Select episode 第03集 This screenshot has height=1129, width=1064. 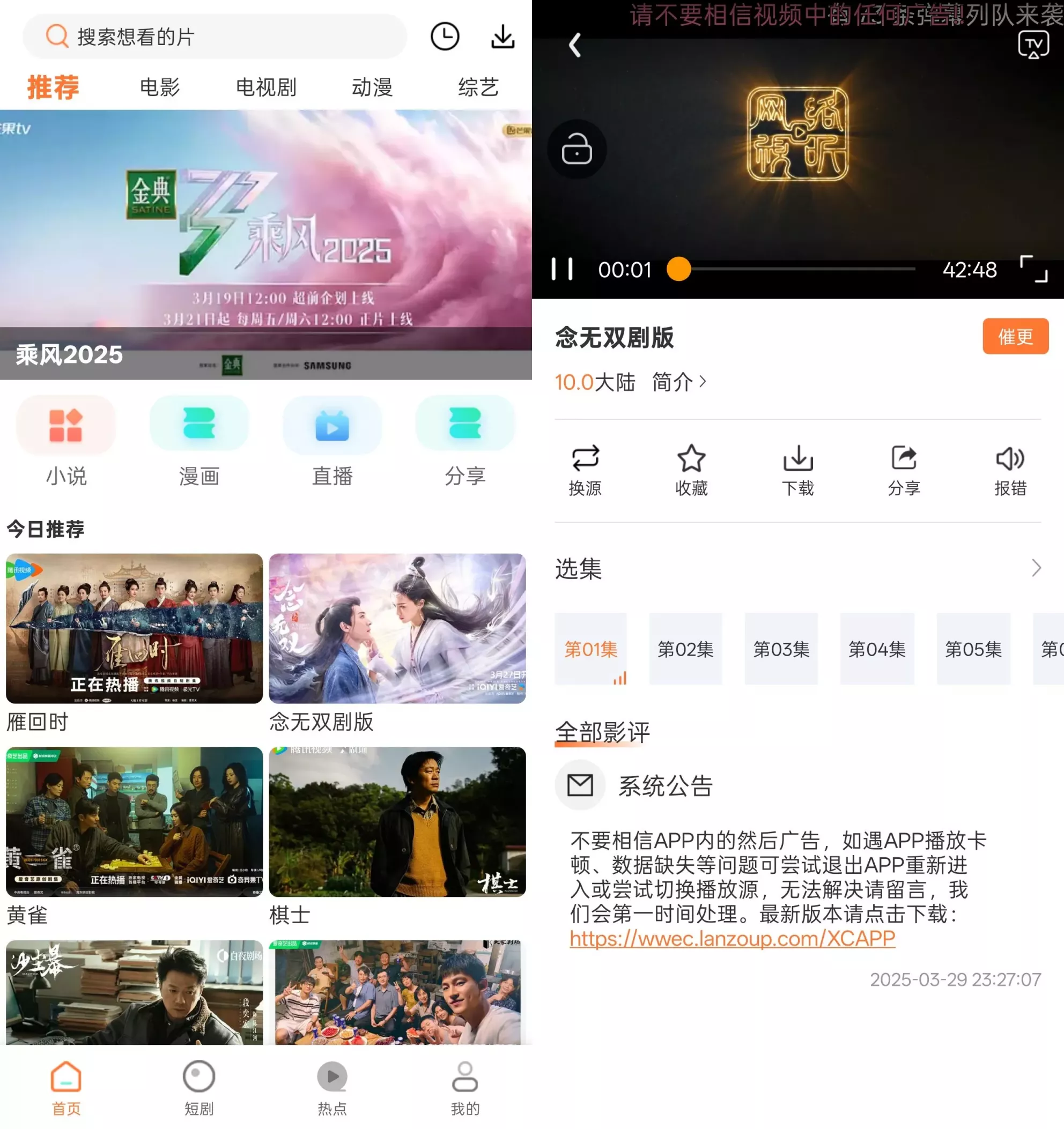tap(780, 649)
